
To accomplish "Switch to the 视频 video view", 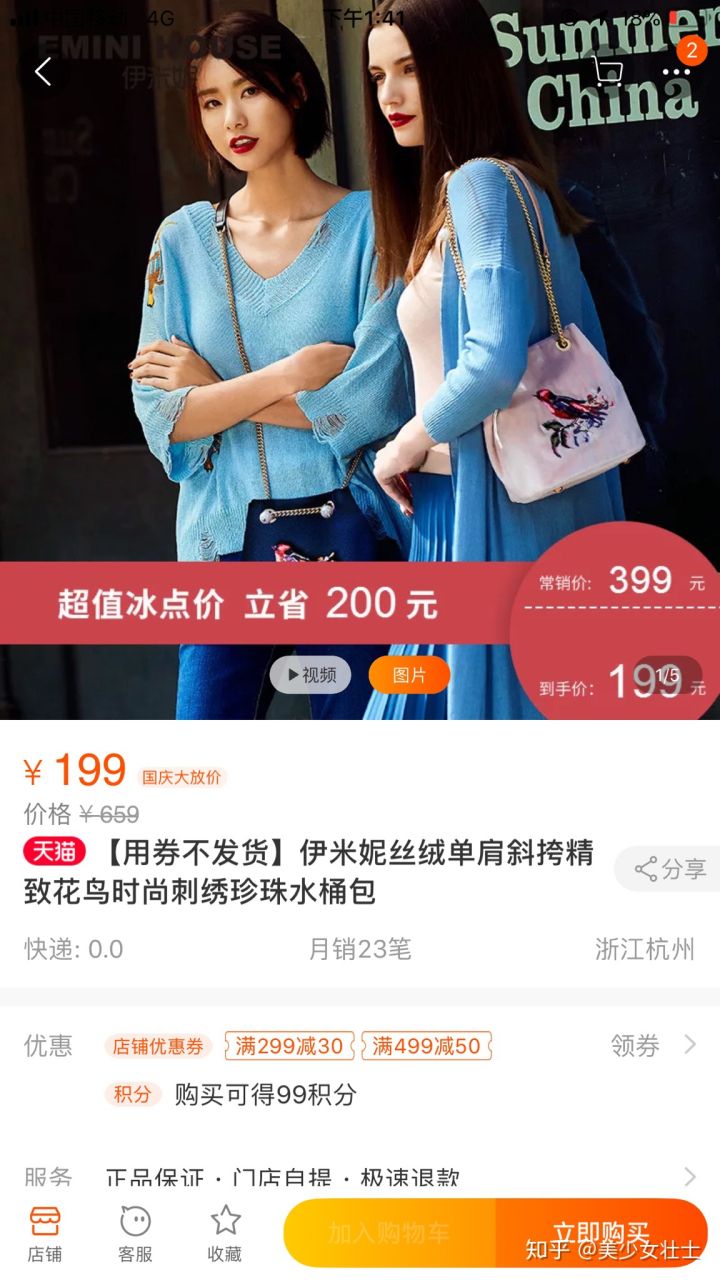I will point(310,675).
